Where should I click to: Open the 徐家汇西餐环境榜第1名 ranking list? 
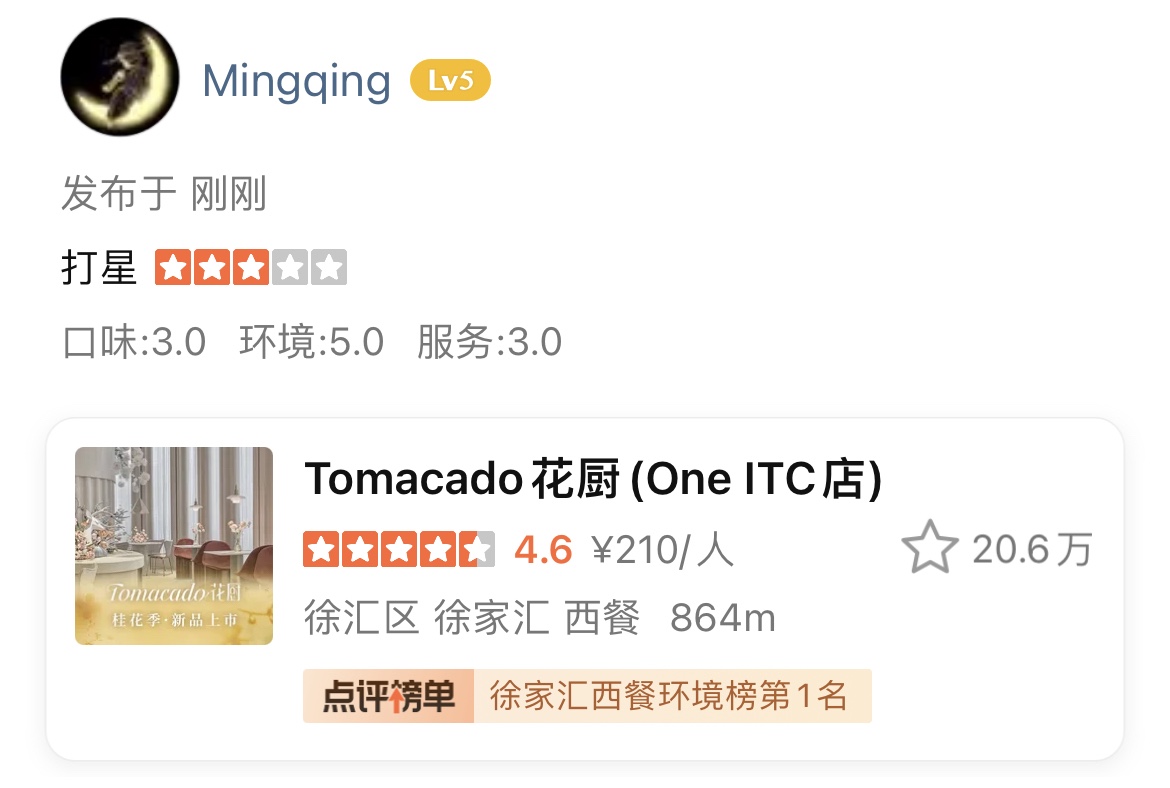click(587, 696)
